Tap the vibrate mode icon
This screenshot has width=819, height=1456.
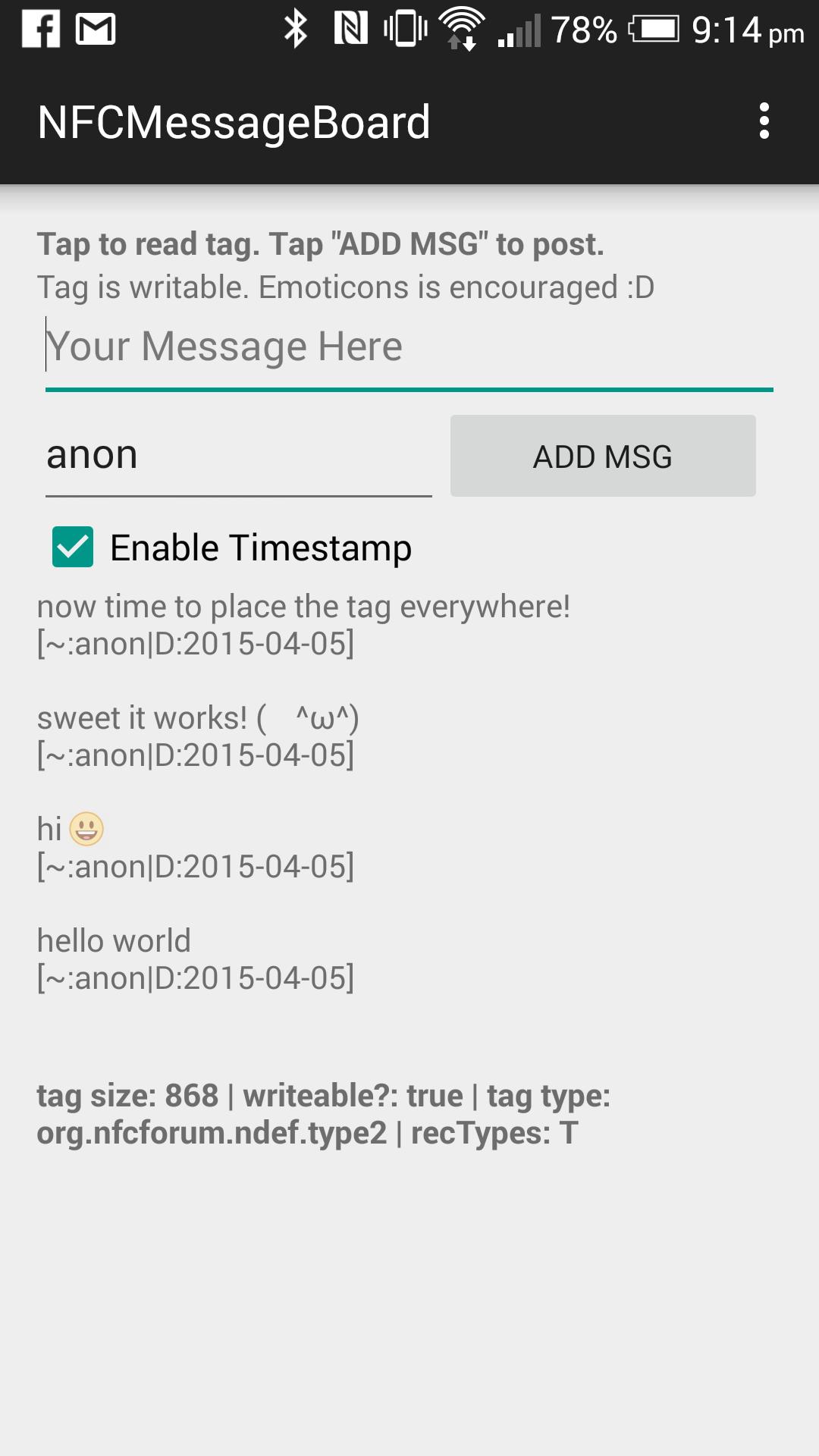(x=404, y=29)
